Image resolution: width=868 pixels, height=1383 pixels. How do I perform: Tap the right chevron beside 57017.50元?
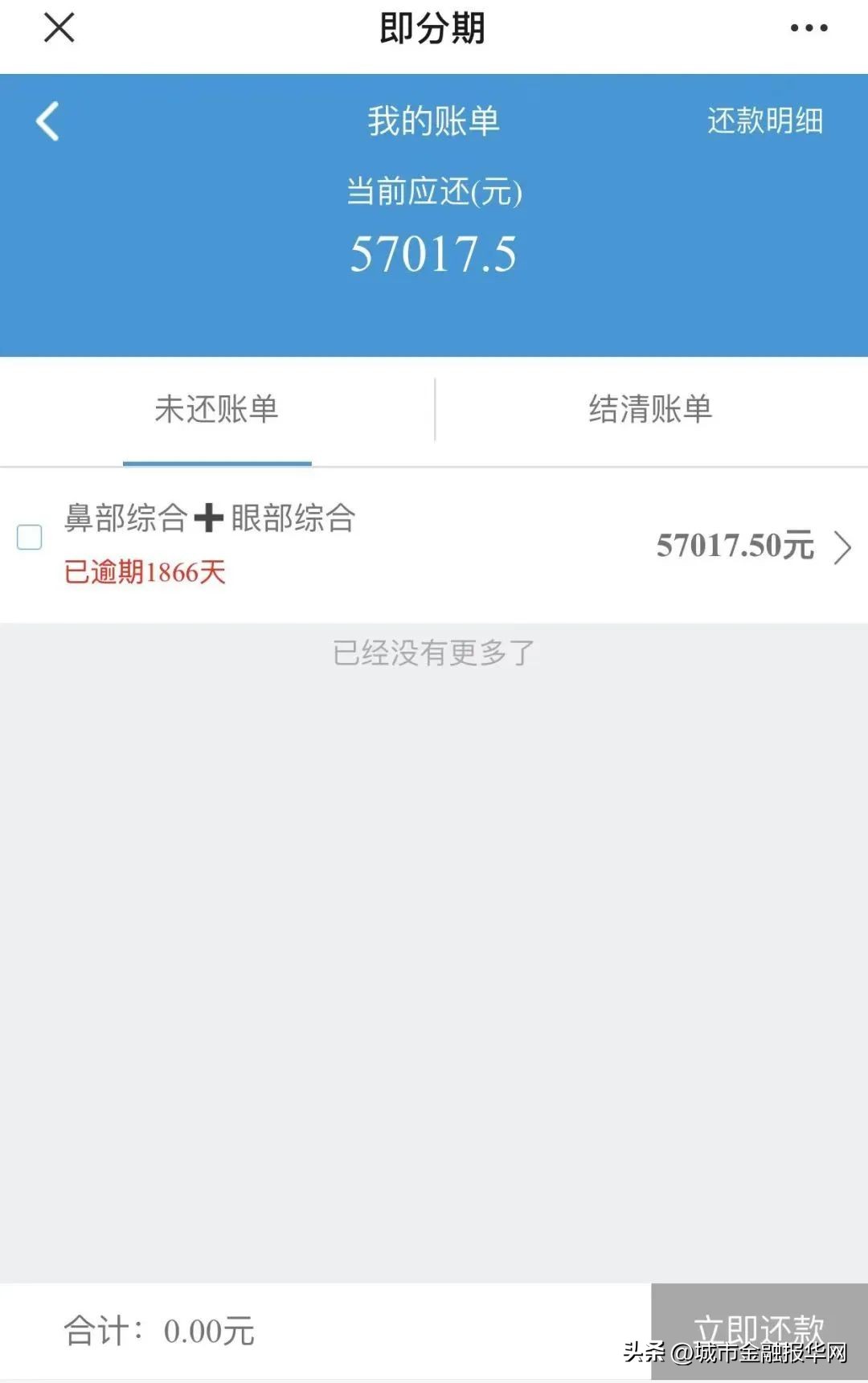pyautogui.click(x=842, y=547)
